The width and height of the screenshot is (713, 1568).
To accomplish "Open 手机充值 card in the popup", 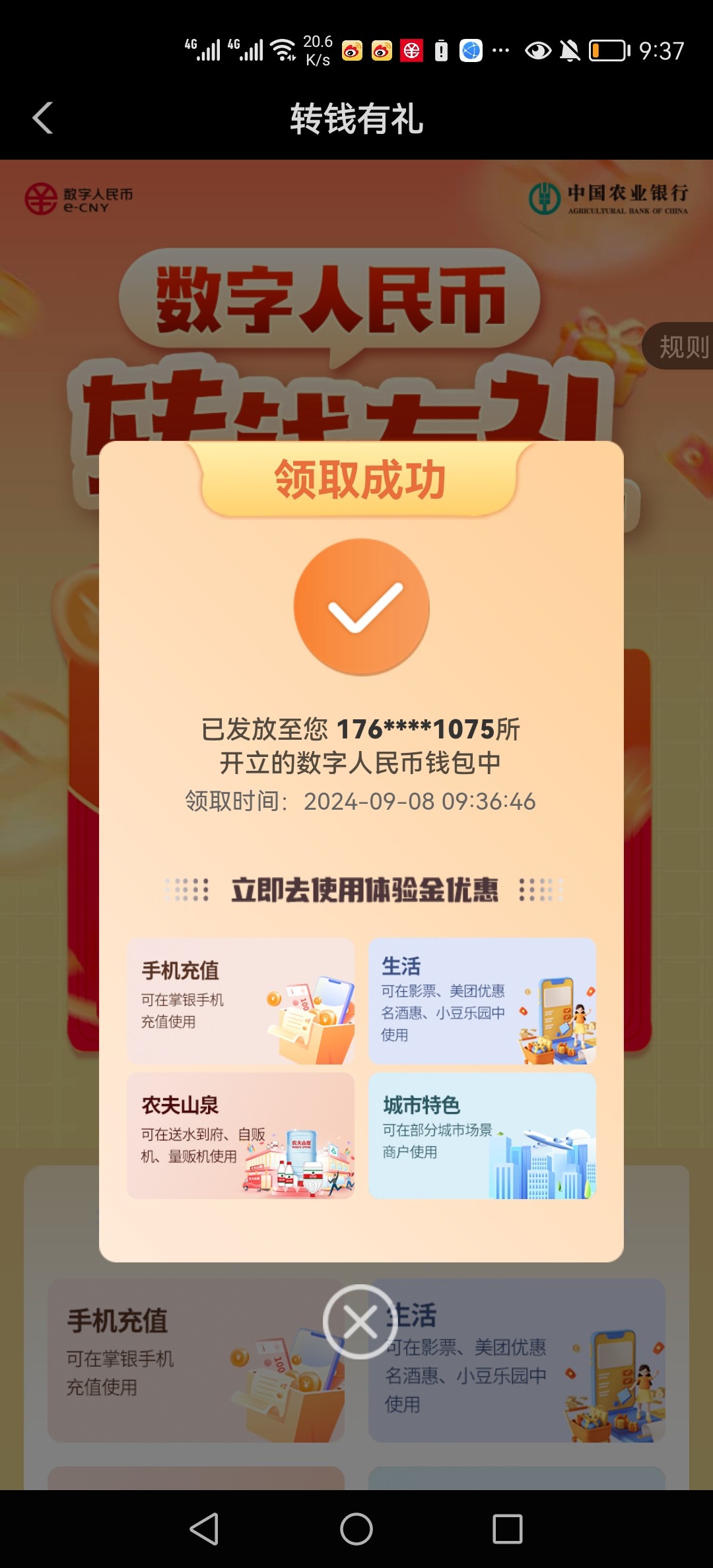I will click(x=240, y=1000).
